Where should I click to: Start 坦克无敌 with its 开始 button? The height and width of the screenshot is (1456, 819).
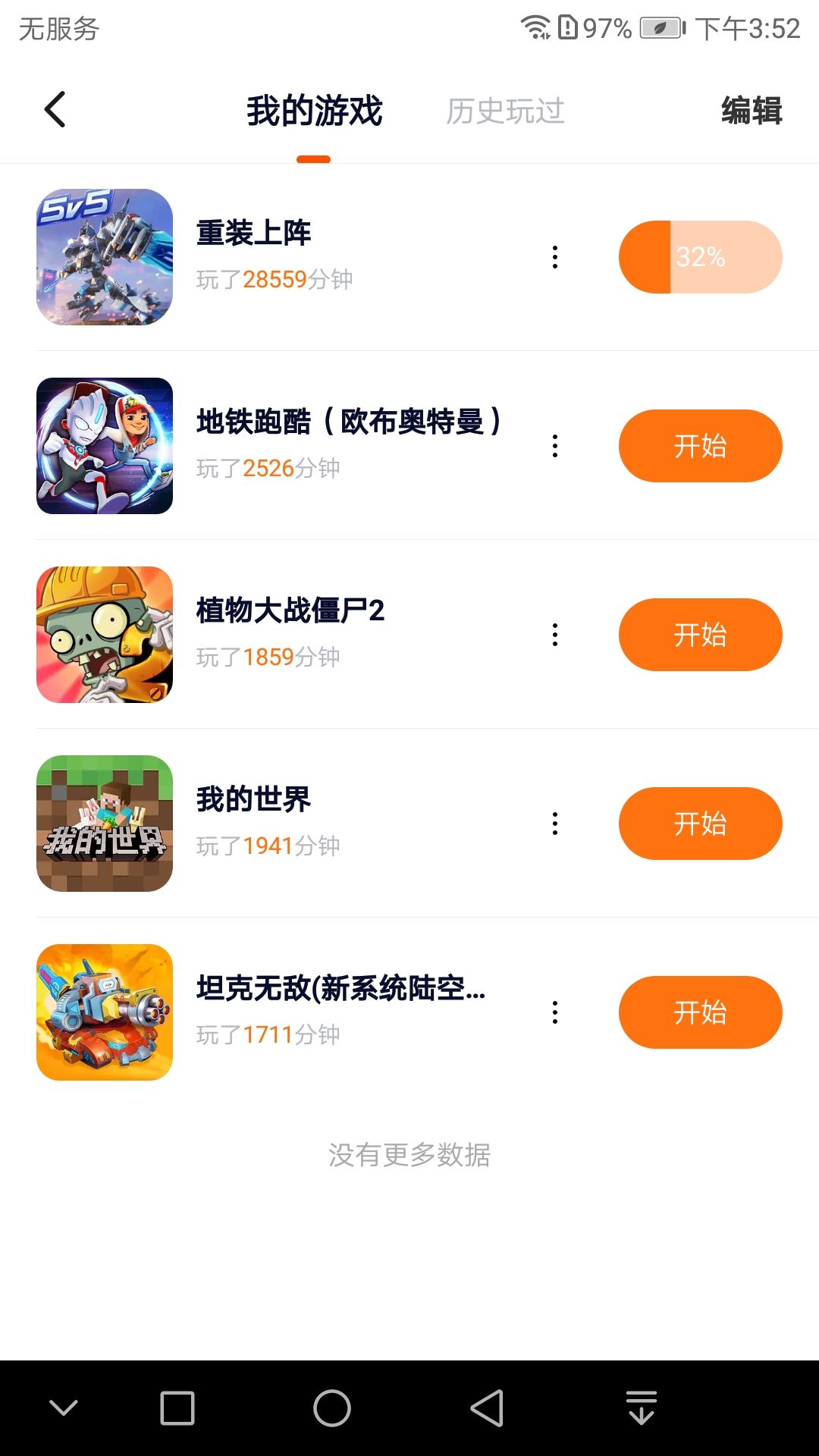[700, 1012]
